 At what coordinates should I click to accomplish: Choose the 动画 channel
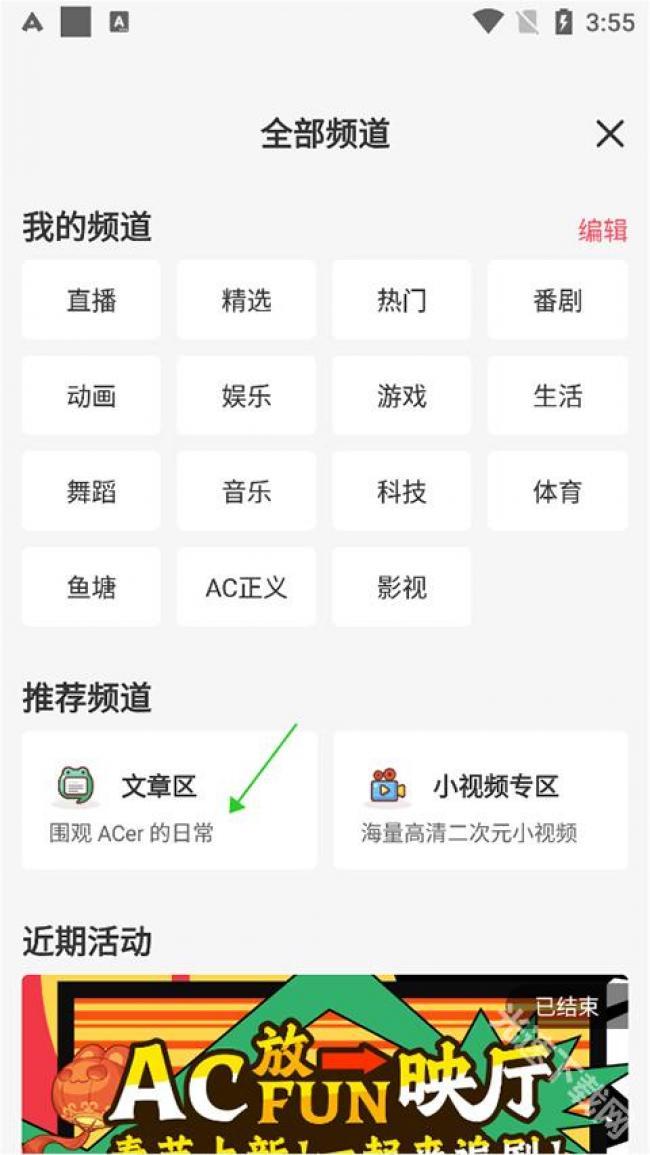91,396
